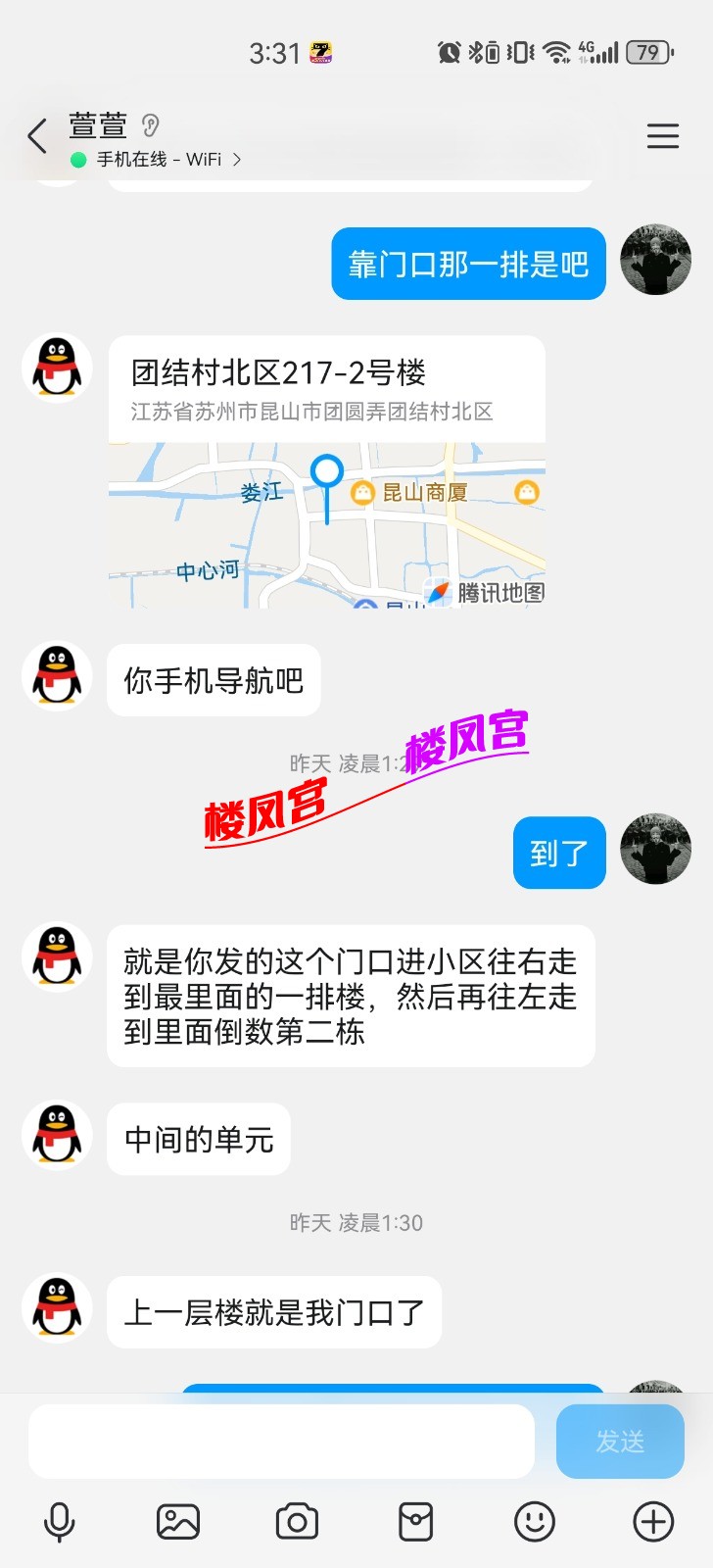Open the emoji picker
Viewport: 713px width, 1568px height.
coord(535,1522)
